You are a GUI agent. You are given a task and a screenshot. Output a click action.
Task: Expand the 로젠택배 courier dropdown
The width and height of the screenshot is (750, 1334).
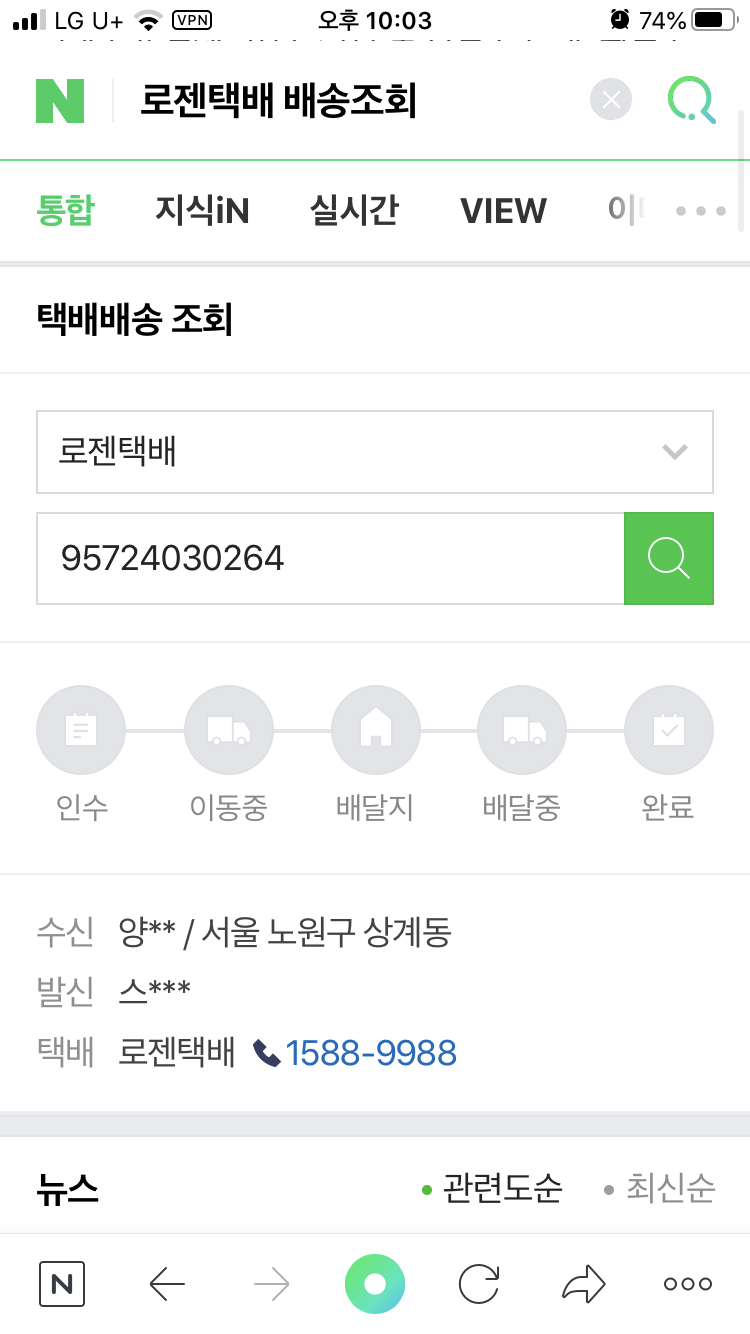click(375, 451)
